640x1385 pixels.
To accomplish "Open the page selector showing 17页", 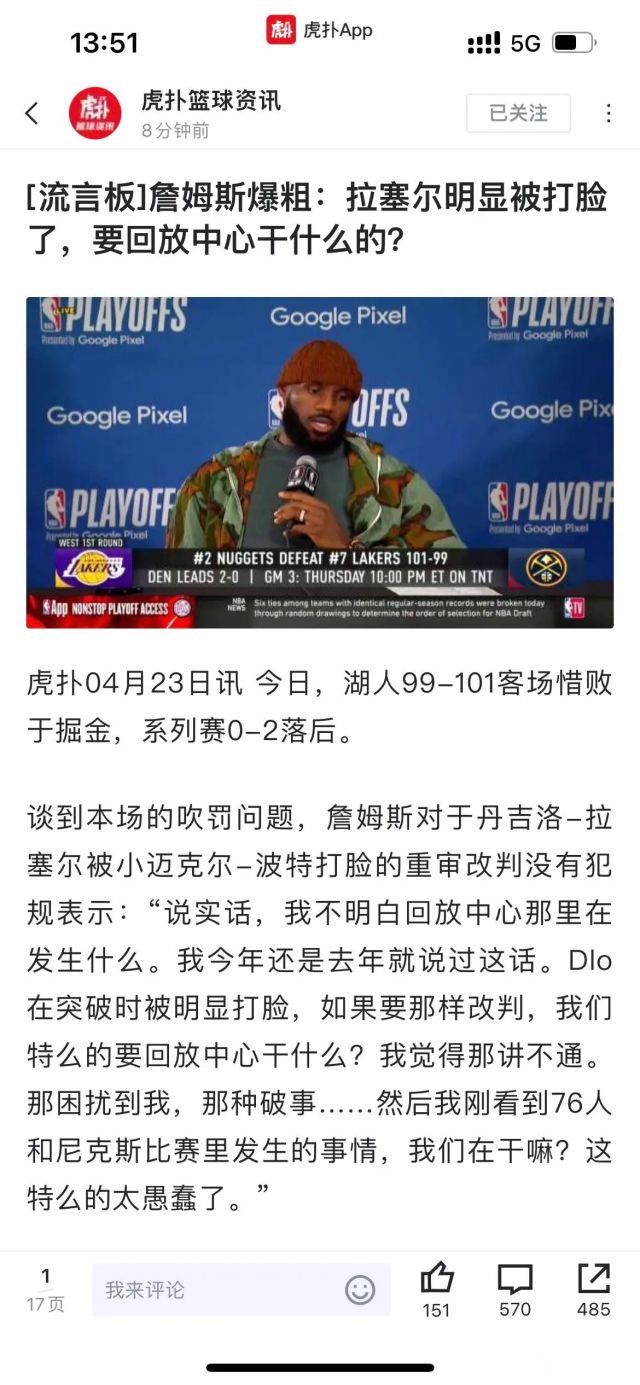I will [45, 1290].
